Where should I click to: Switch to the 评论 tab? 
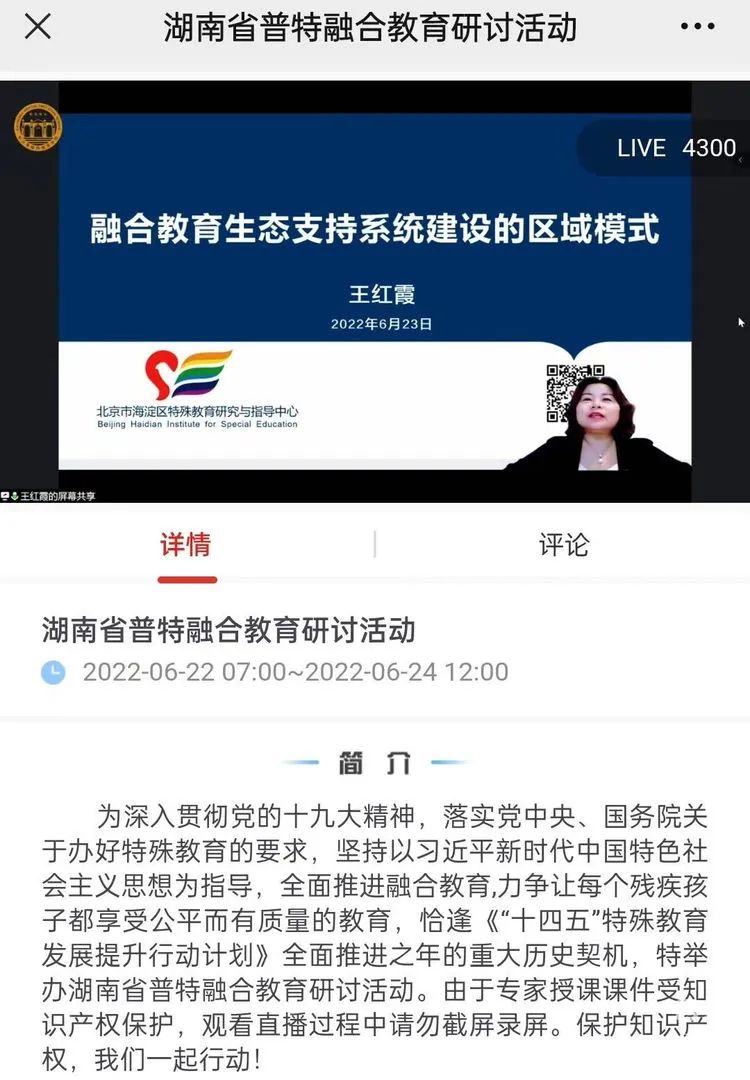point(563,545)
